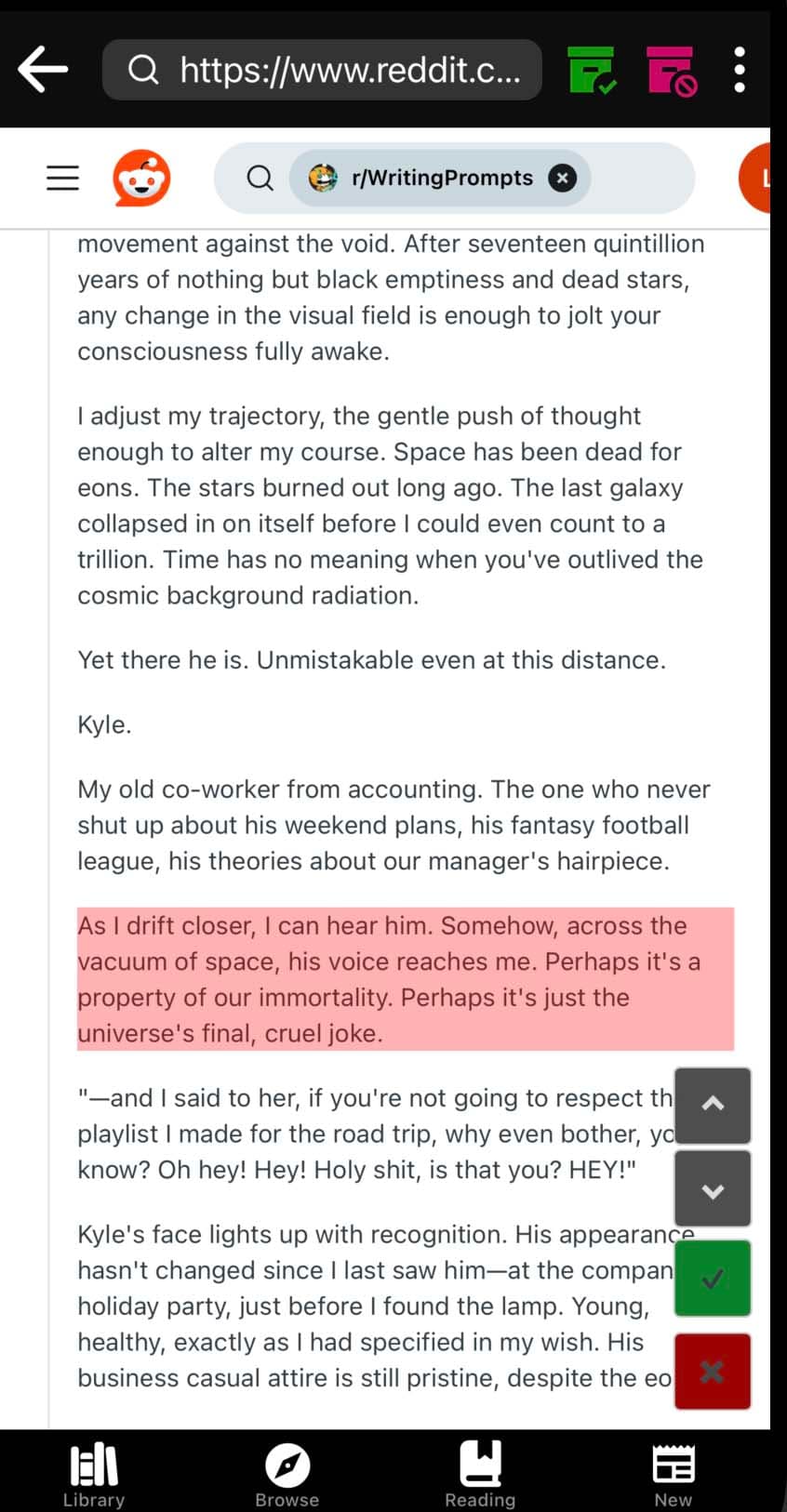Tap the down chevron button
Image resolution: width=787 pixels, height=1512 pixels.
(x=713, y=1189)
